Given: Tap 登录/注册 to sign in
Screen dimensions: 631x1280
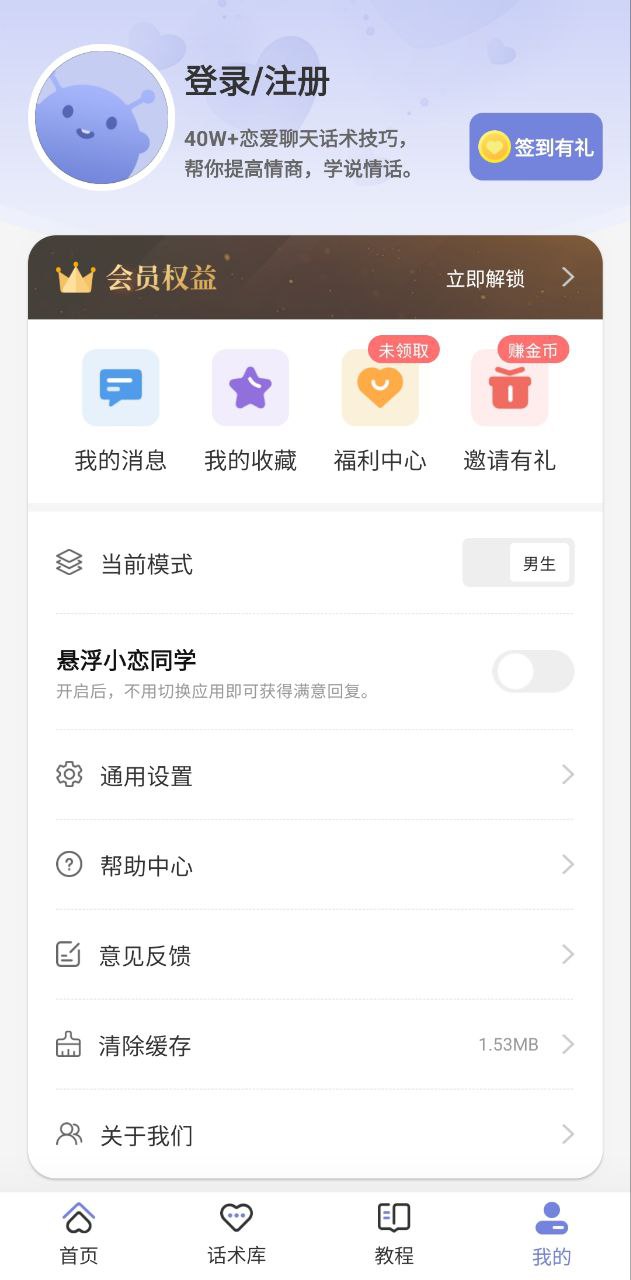Looking at the screenshot, I should click(257, 82).
